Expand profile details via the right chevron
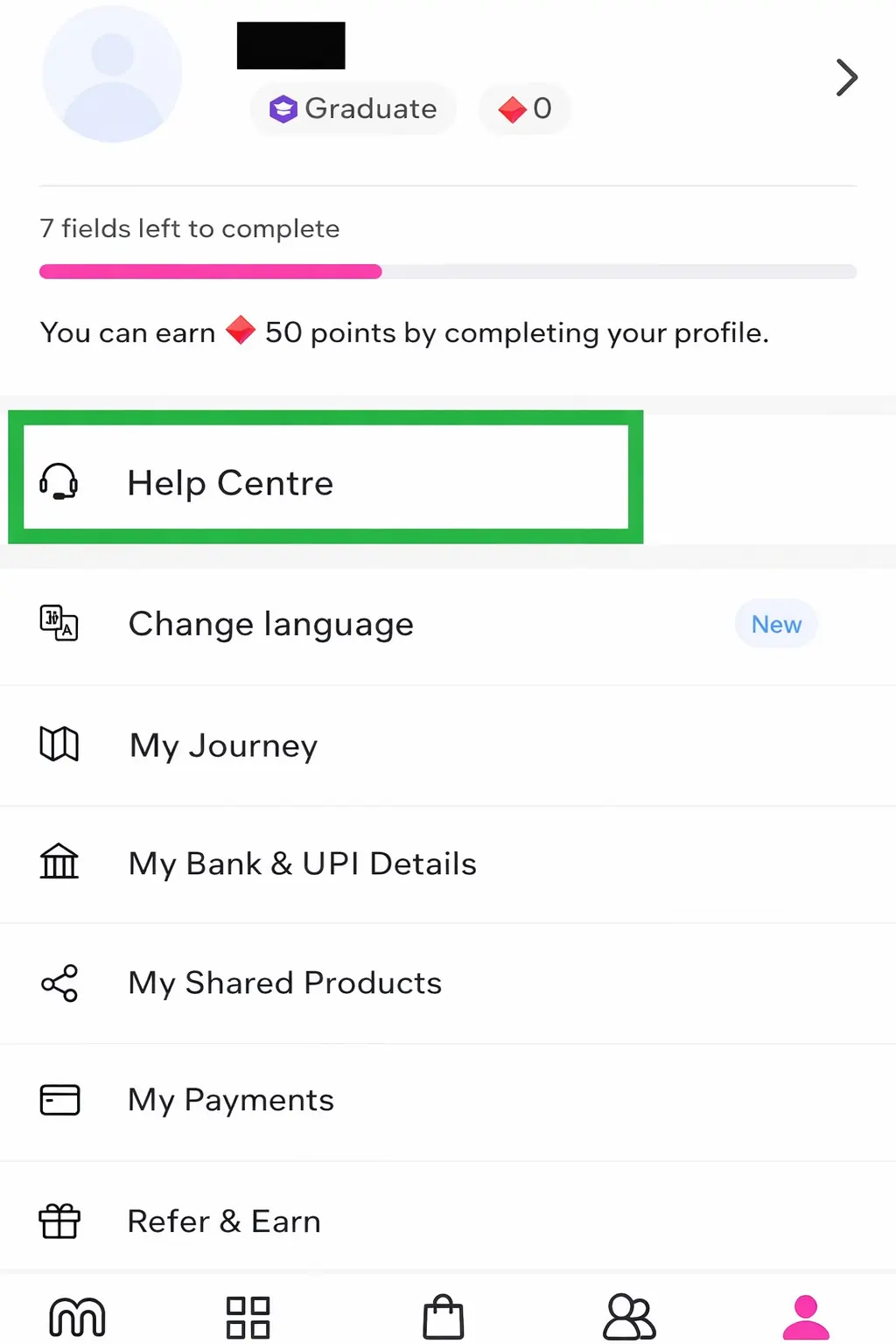The height and width of the screenshot is (1344, 896). (x=846, y=77)
